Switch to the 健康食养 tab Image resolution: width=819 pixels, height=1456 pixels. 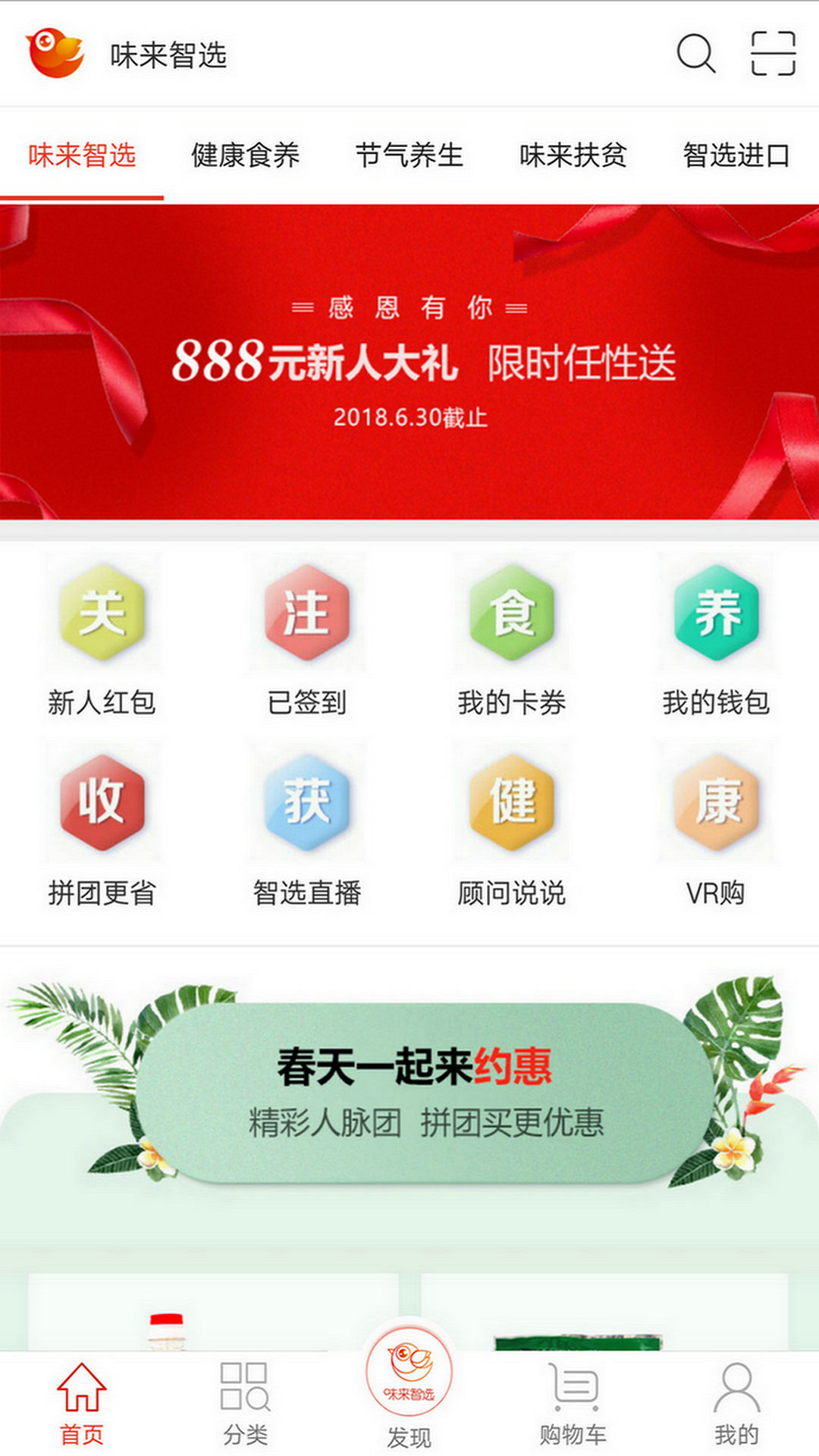[245, 155]
